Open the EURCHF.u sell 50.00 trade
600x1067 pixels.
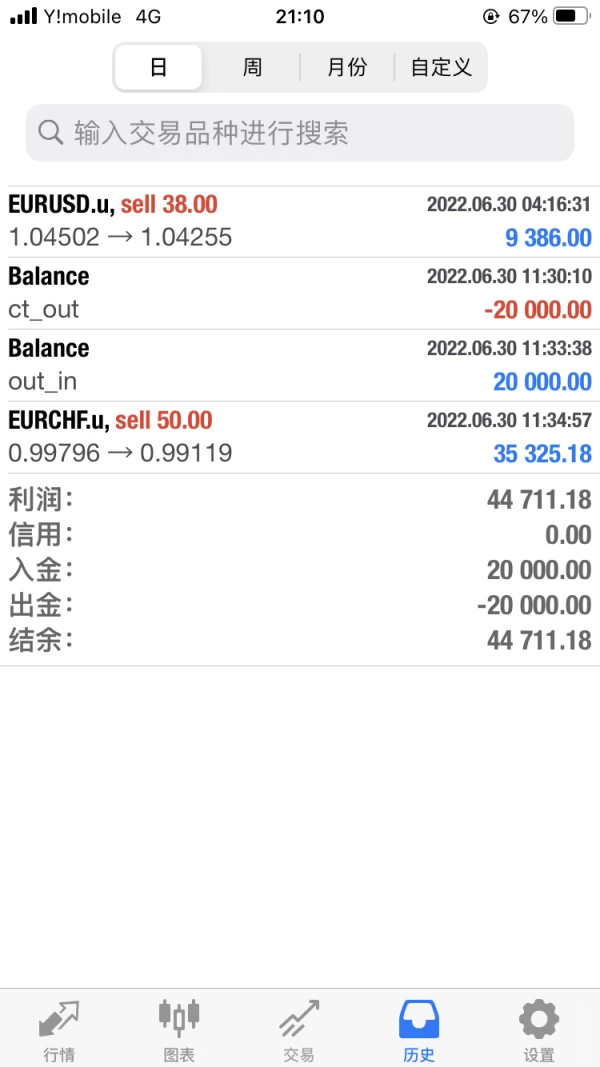[x=300, y=437]
